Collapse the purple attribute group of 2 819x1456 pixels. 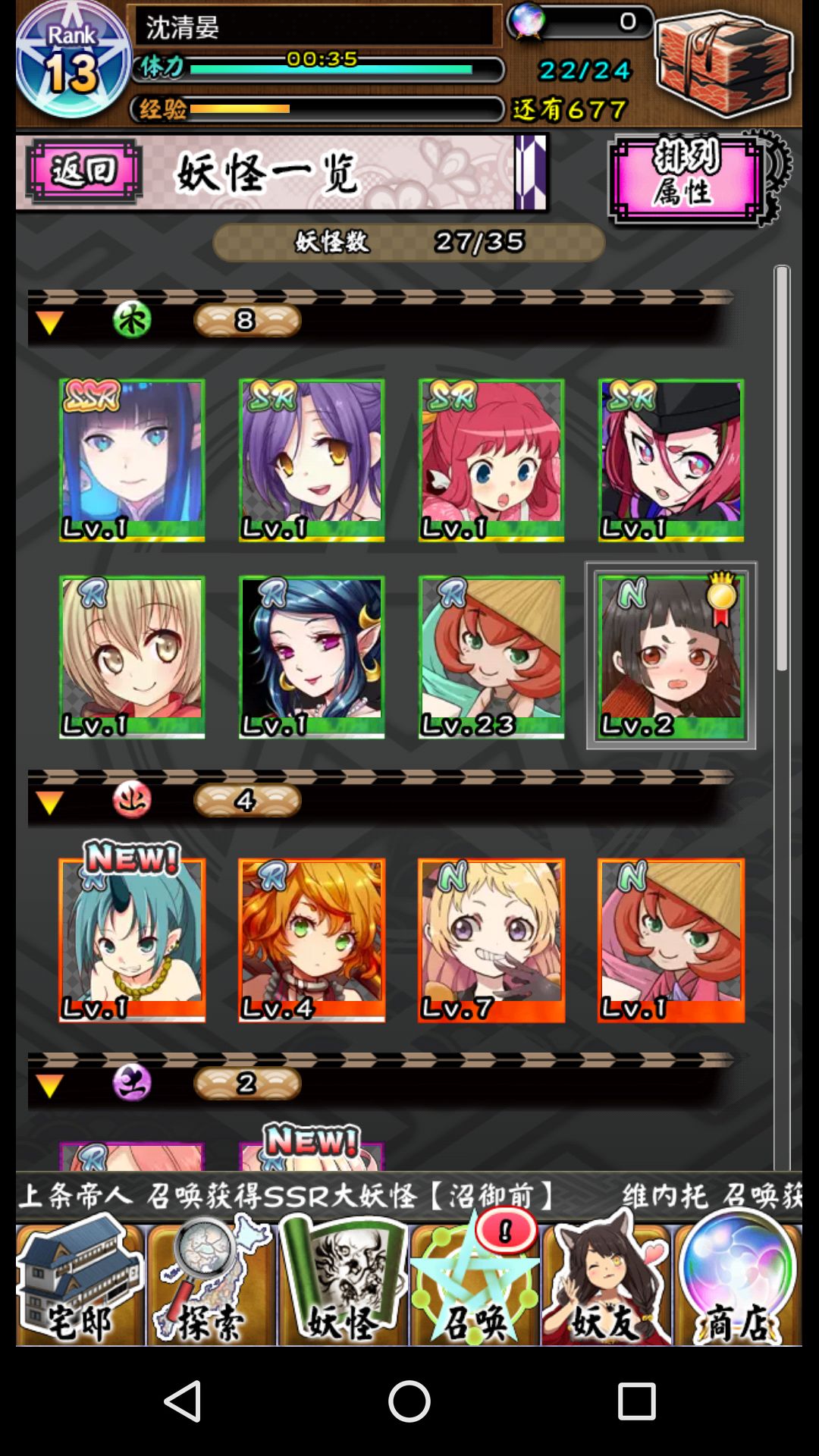click(50, 1085)
